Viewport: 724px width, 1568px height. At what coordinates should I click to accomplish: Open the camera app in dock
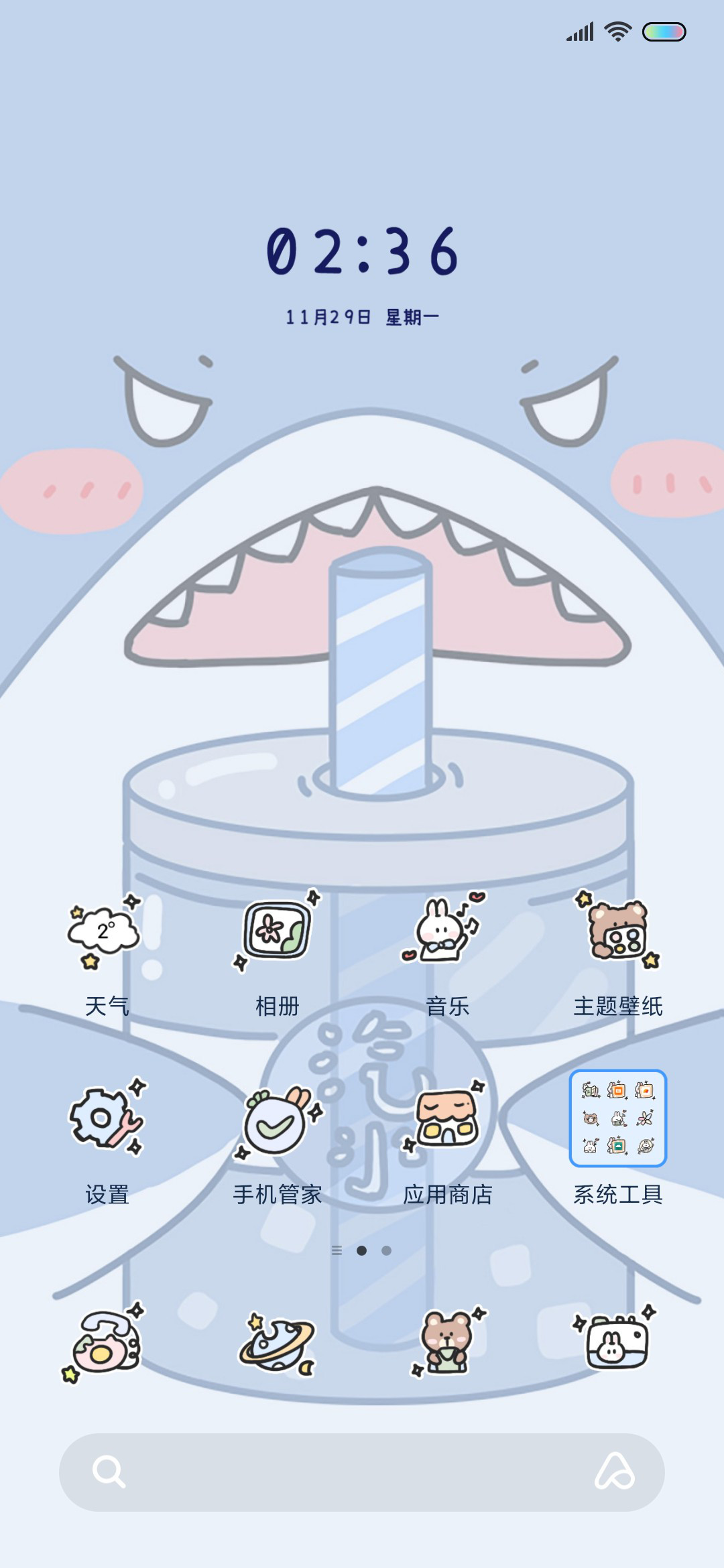coord(616,1340)
